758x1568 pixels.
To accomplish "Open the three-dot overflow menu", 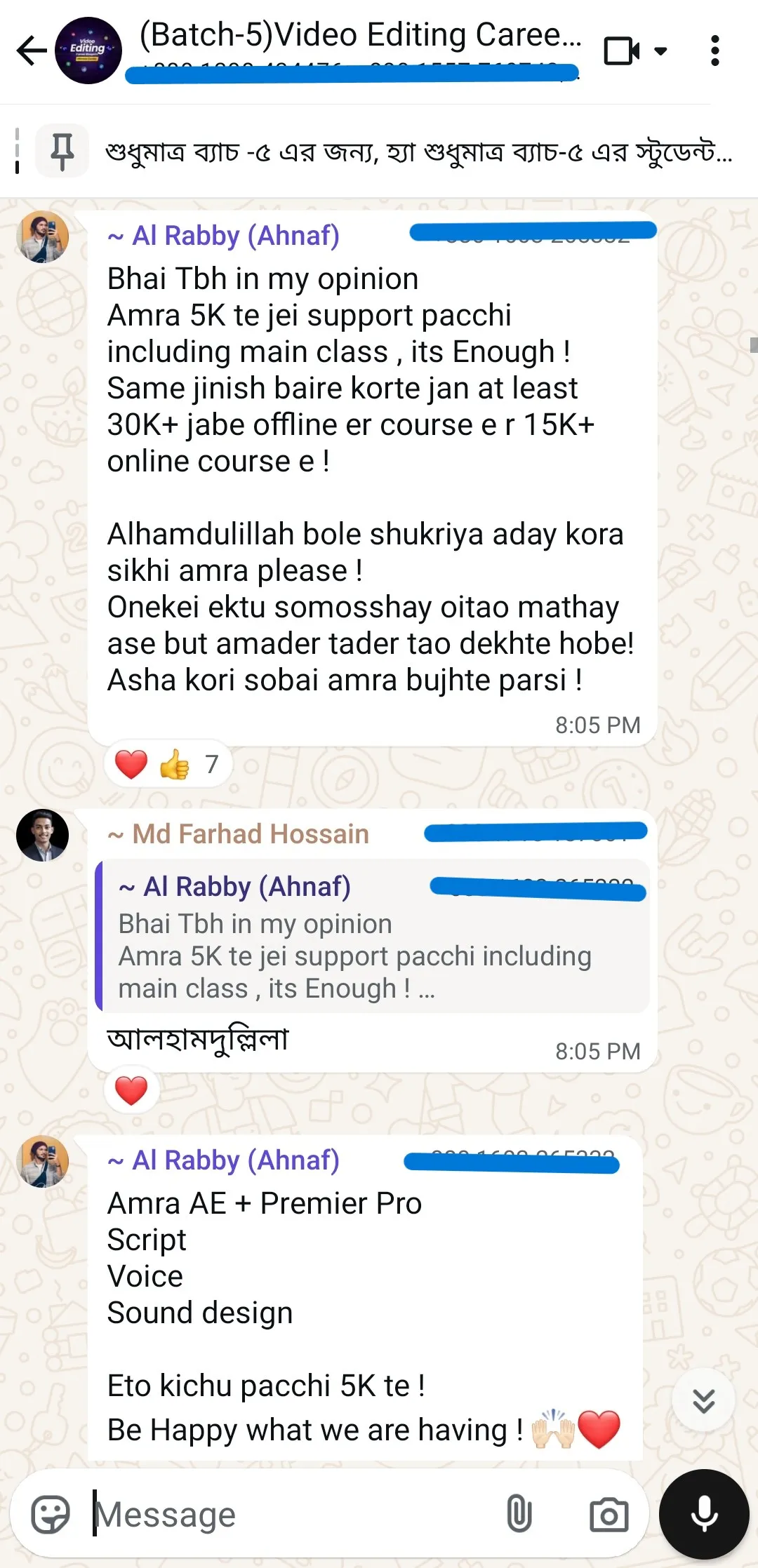I will [x=714, y=51].
